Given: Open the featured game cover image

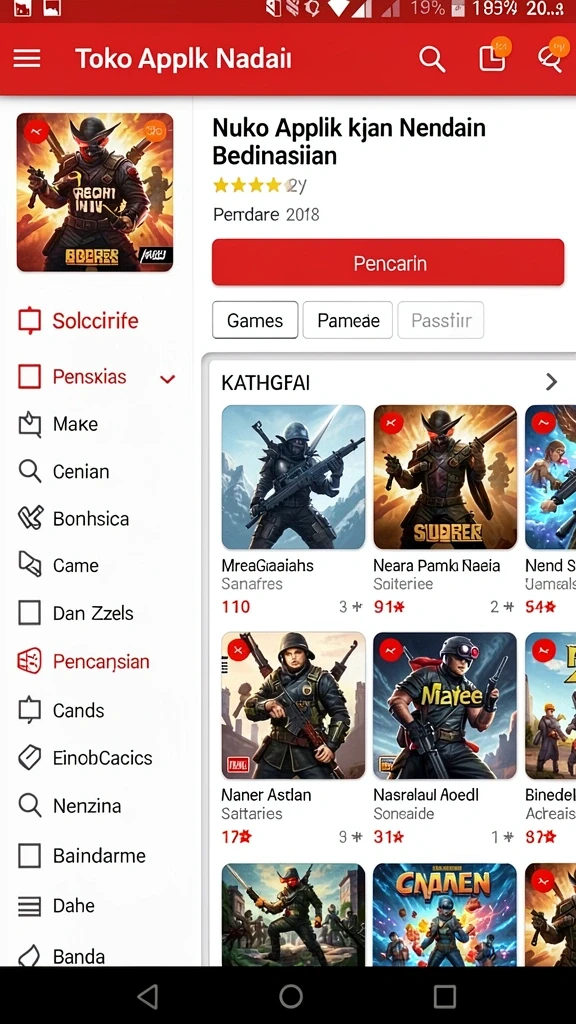Looking at the screenshot, I should [x=95, y=192].
